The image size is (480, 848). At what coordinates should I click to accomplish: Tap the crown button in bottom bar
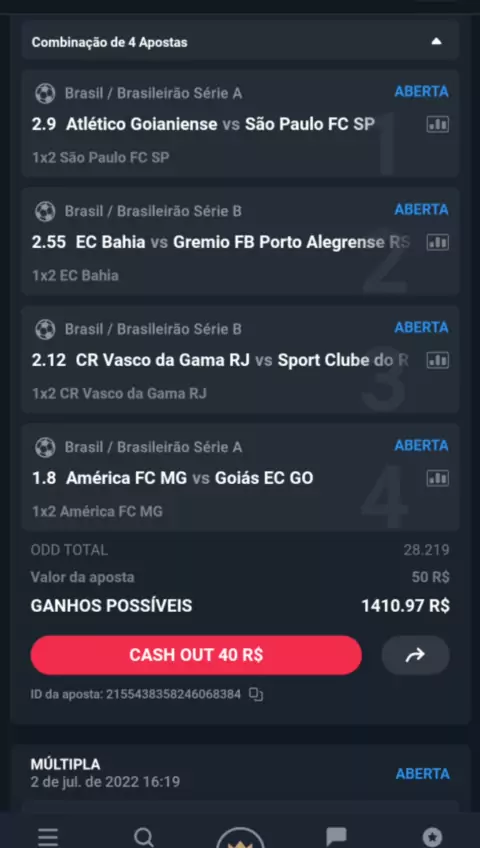[x=240, y=838]
